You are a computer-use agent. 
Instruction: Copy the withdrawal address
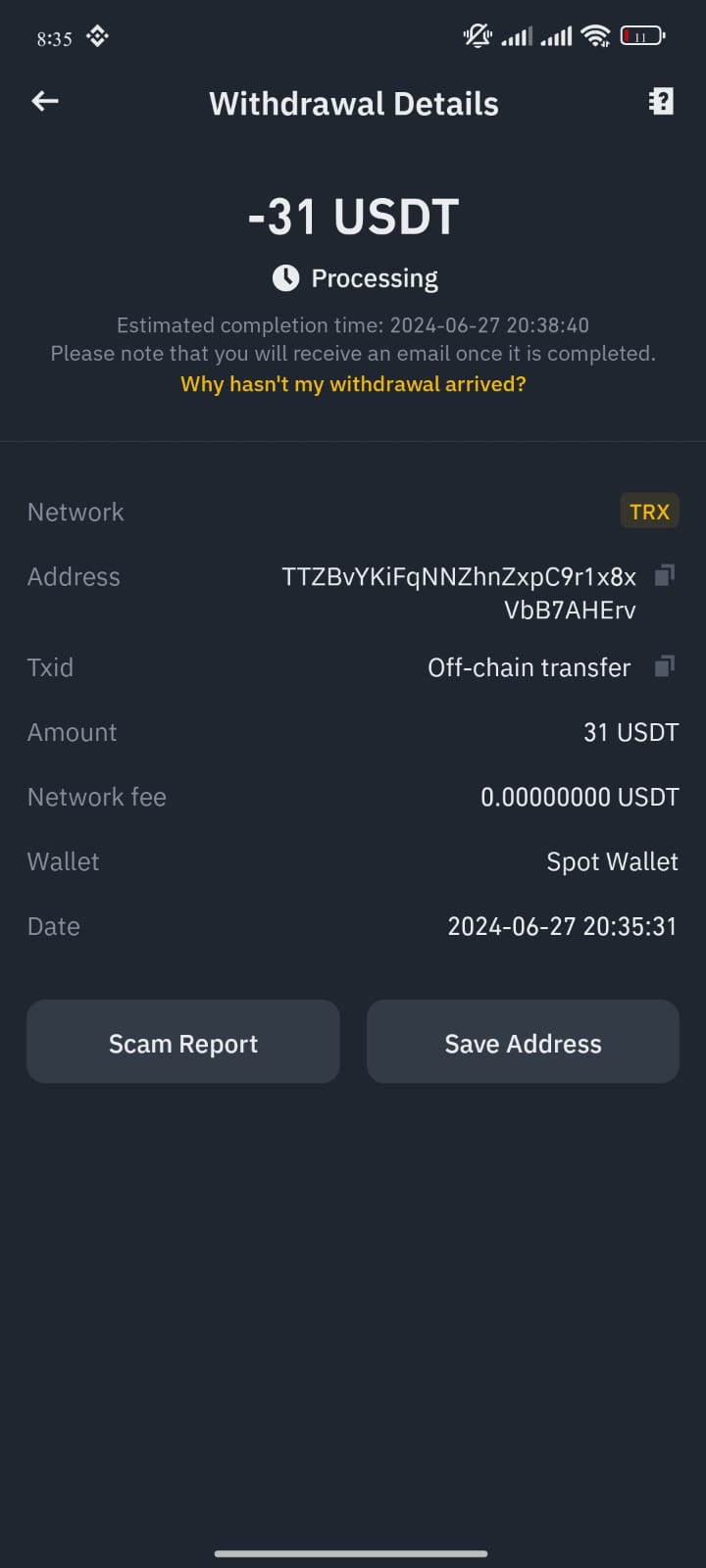pos(665,576)
